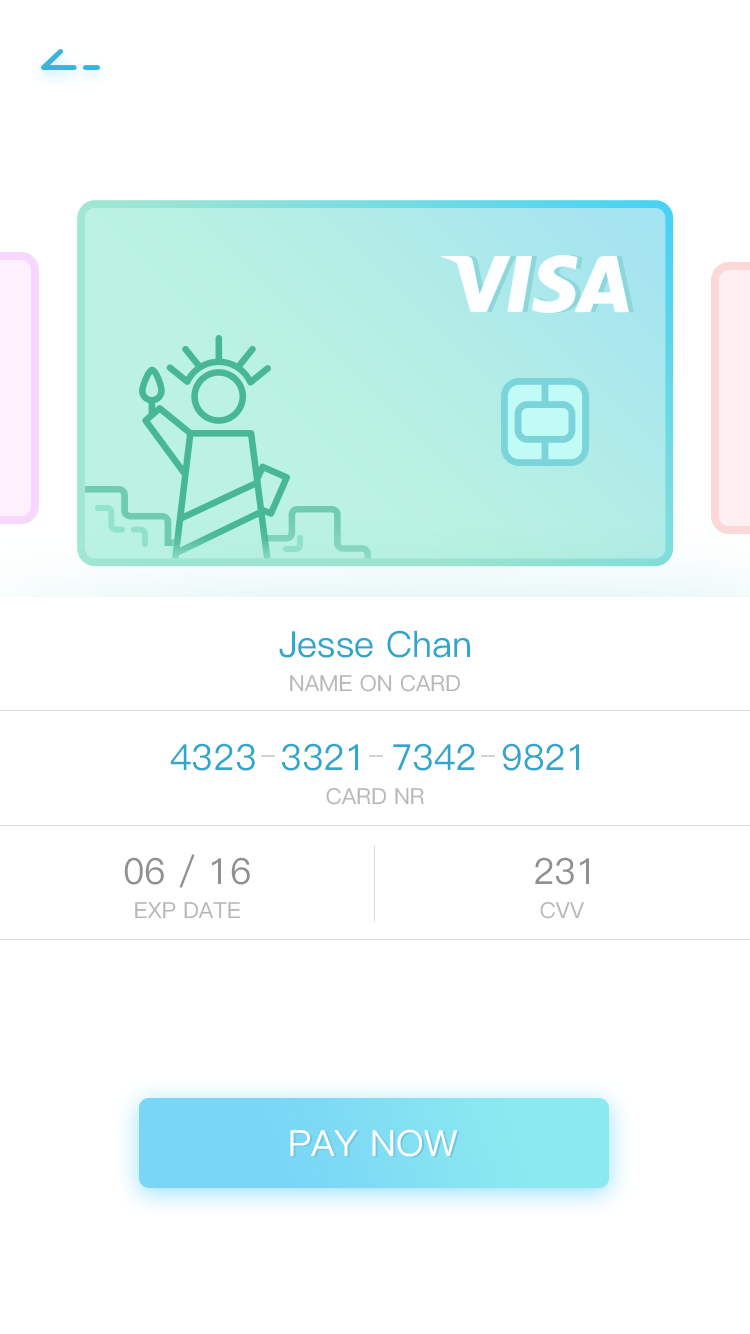Image resolution: width=750 pixels, height=1334 pixels.
Task: Edit the expiry date field
Action: (187, 872)
